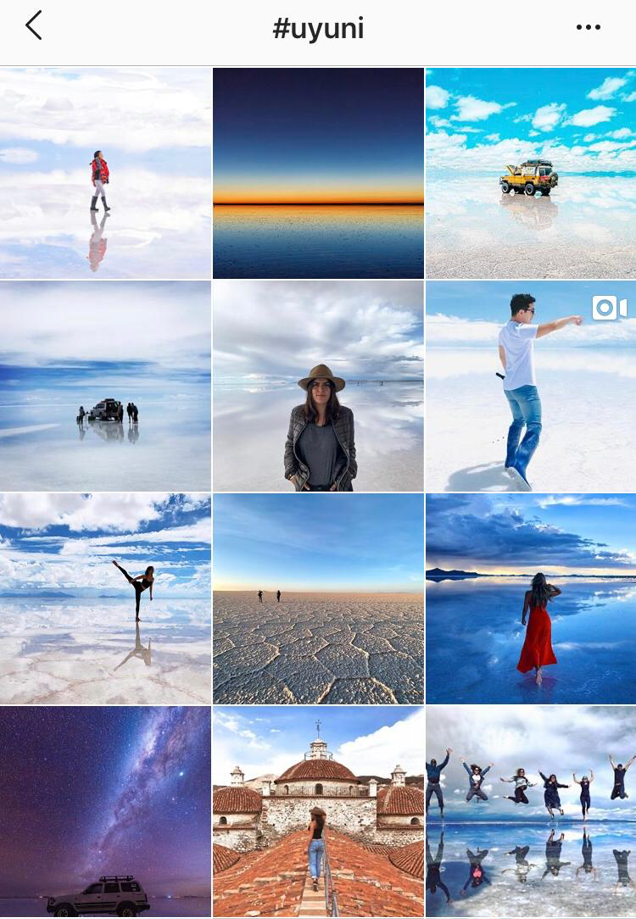The image size is (636, 919).
Task: Go back from the #uyuni page
Action: [x=34, y=27]
